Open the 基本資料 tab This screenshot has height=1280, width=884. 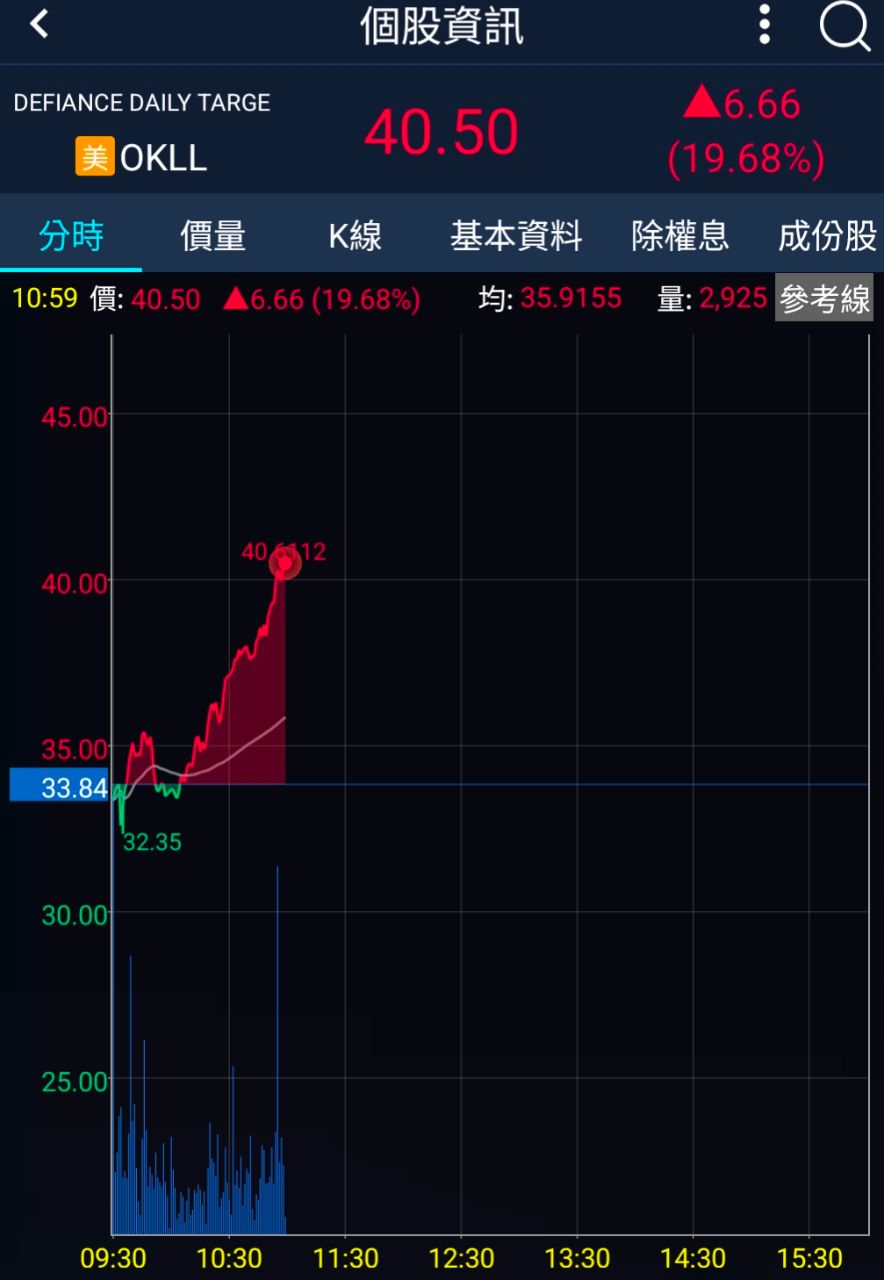tap(516, 237)
